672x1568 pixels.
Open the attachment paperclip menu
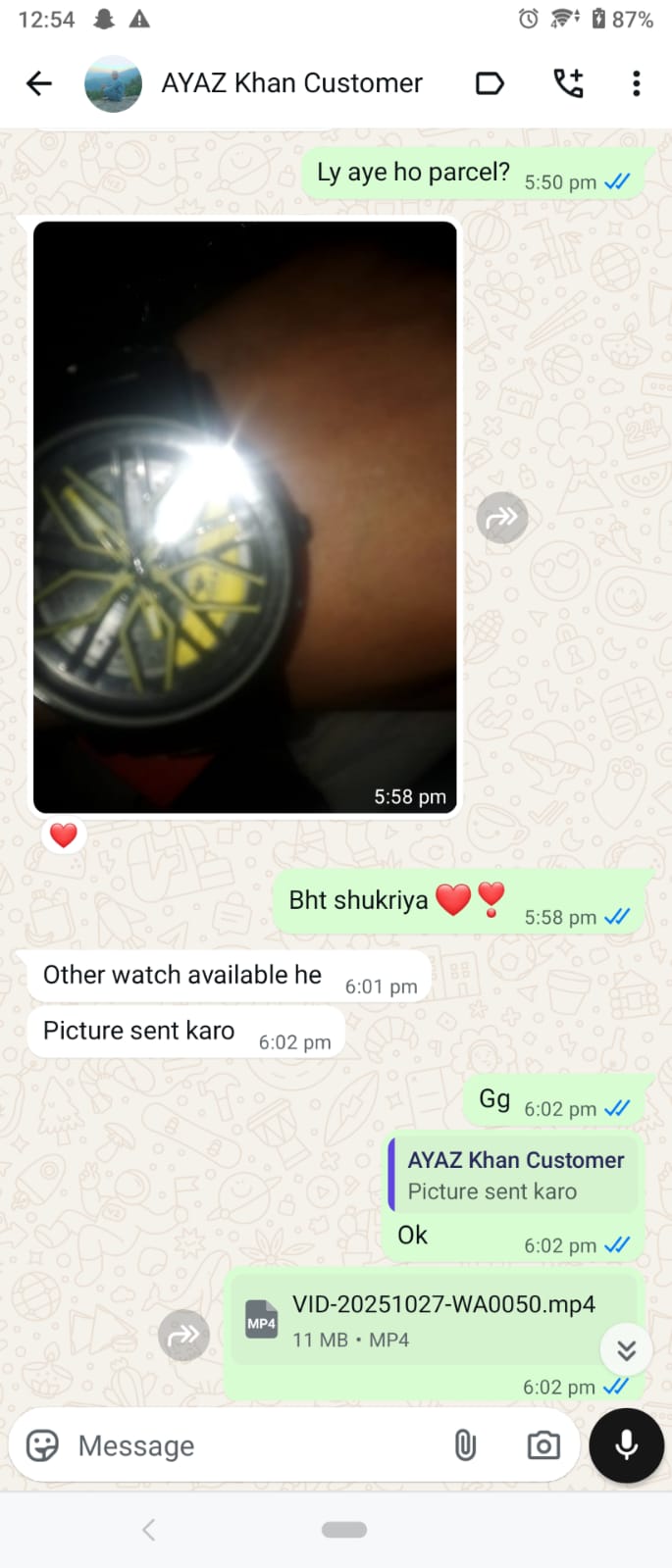[465, 1445]
